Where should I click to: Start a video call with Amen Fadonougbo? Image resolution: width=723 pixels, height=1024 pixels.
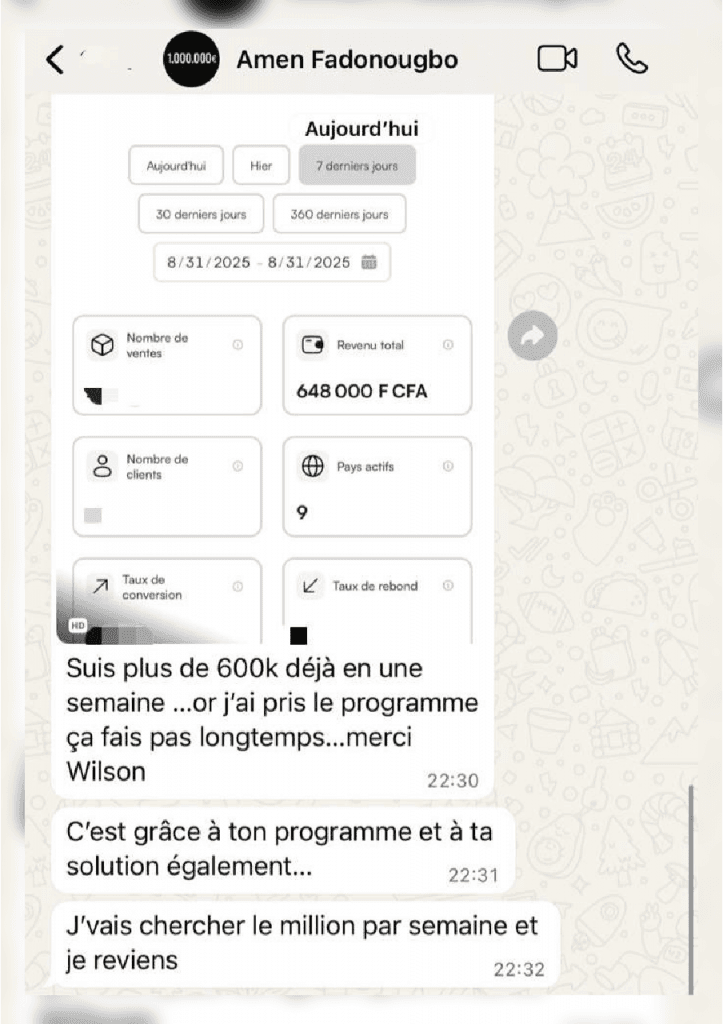(557, 60)
